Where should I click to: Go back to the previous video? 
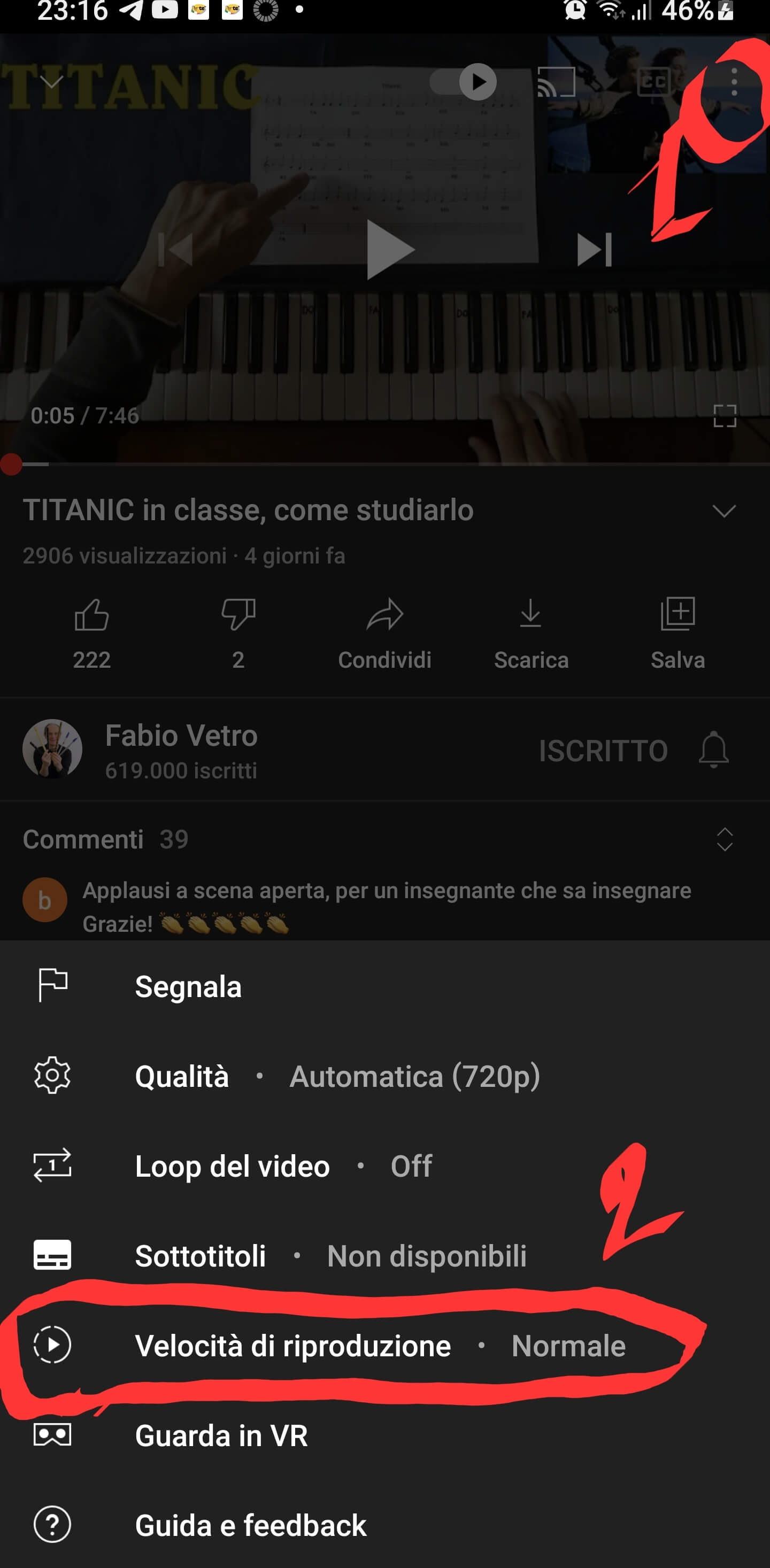[175, 250]
